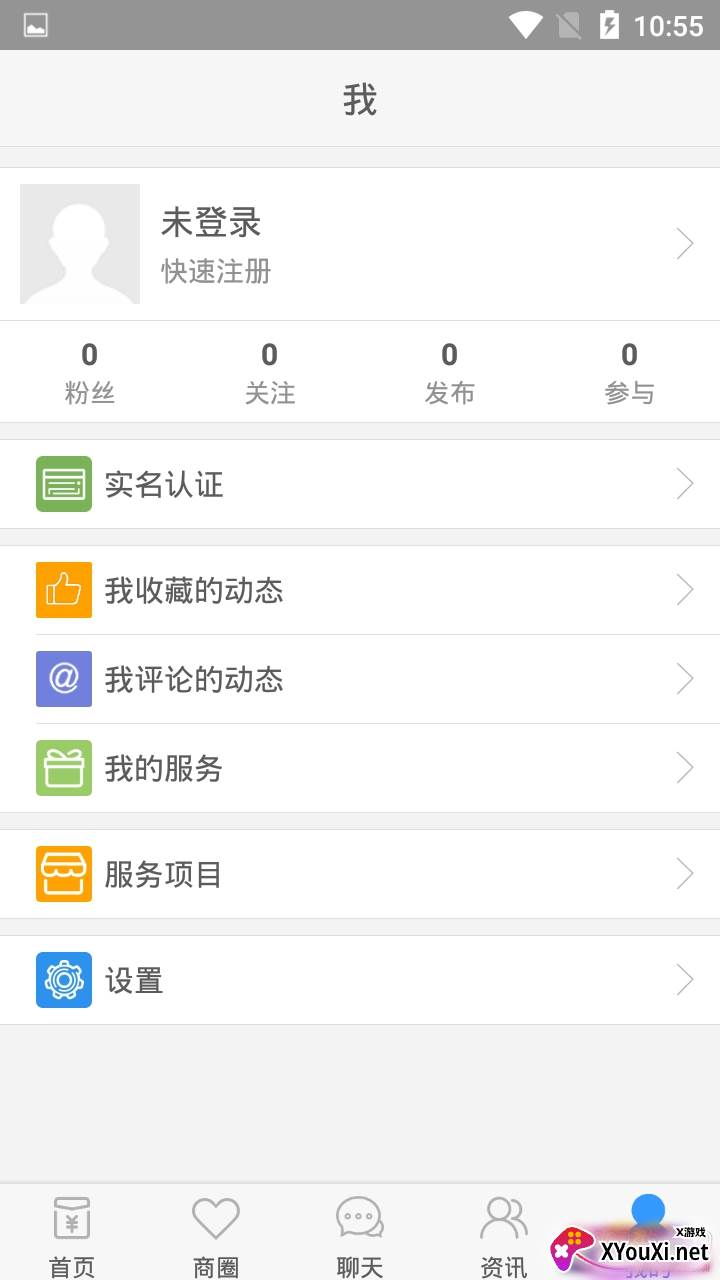This screenshot has height=1280, width=720.
Task: Open 服务项目 service items
Action: [360, 874]
